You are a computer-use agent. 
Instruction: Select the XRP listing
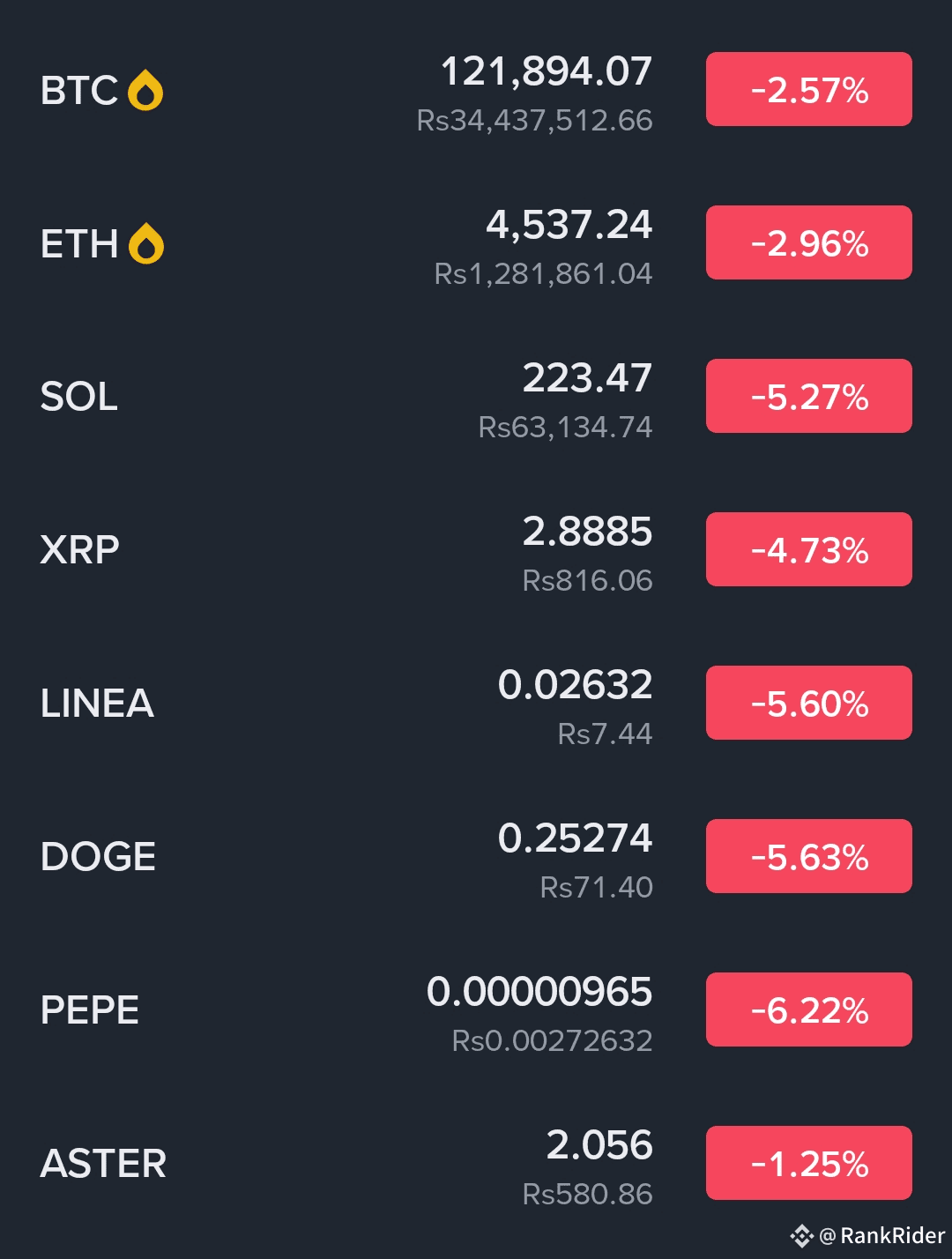[79, 550]
